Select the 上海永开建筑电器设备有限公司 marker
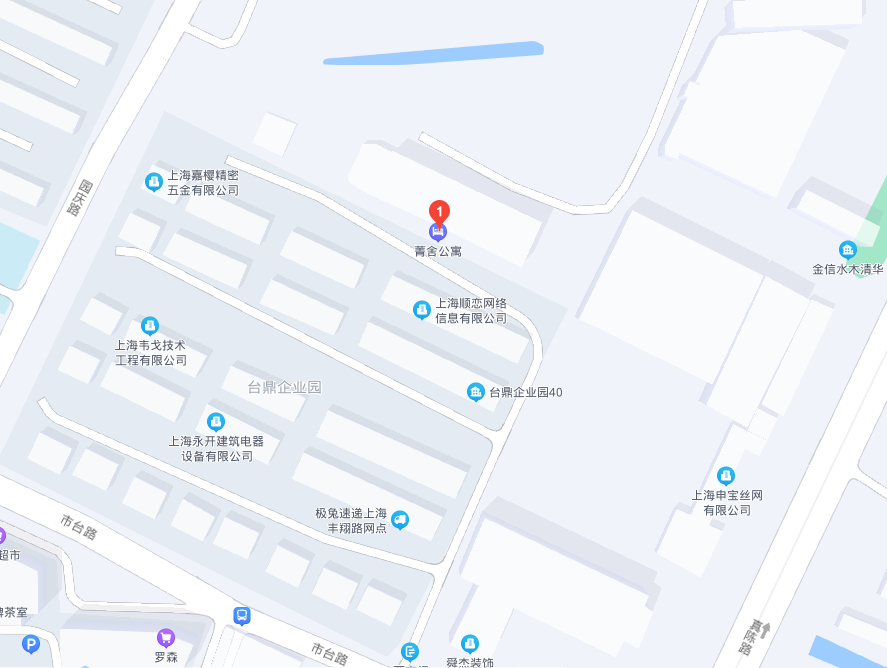This screenshot has width=887, height=668. coord(216,422)
